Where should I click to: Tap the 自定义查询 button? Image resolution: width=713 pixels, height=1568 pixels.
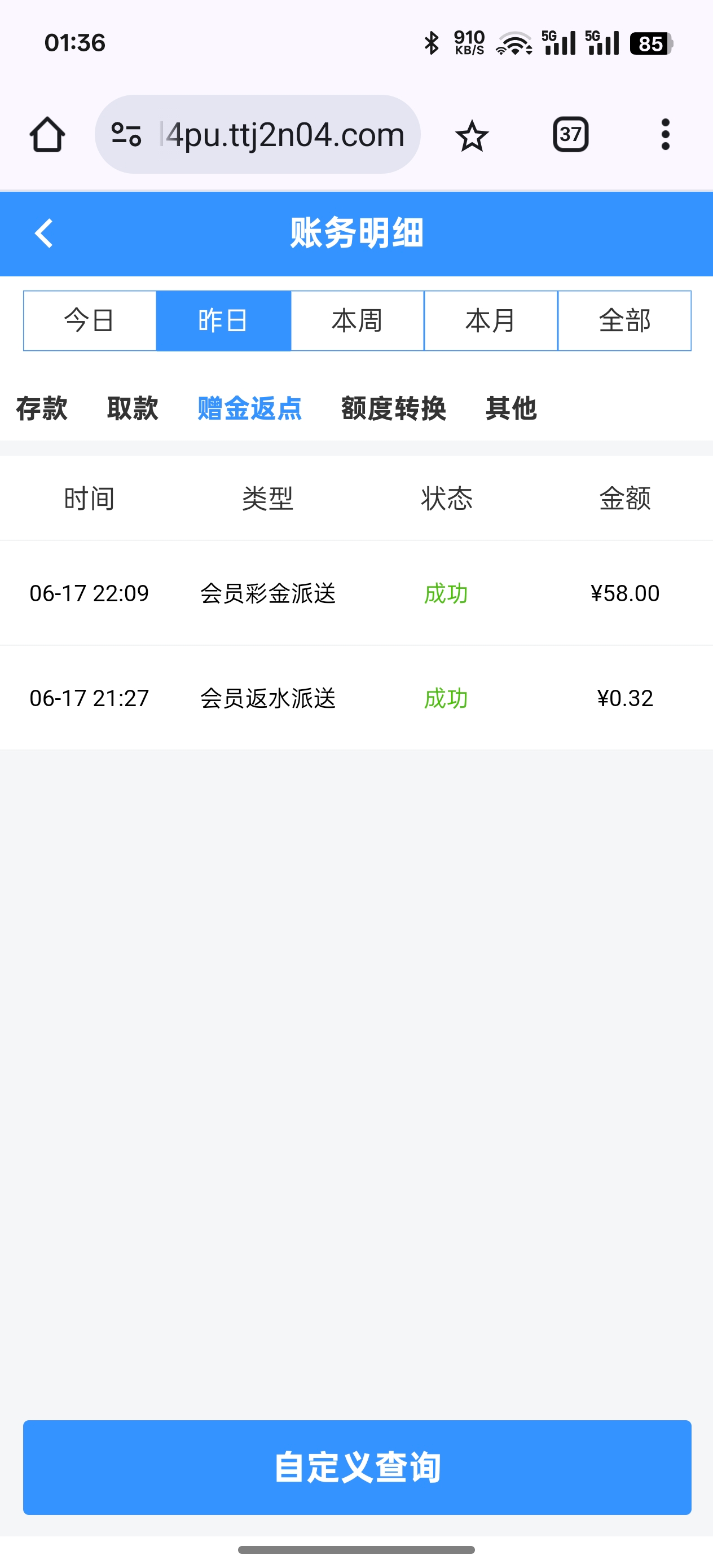[357, 1467]
